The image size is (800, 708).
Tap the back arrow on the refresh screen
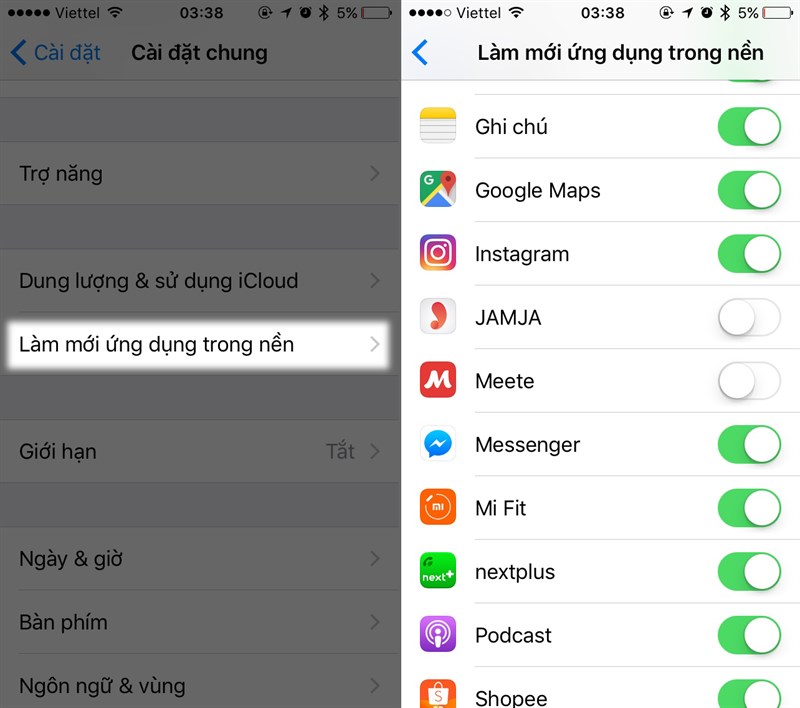click(x=420, y=53)
